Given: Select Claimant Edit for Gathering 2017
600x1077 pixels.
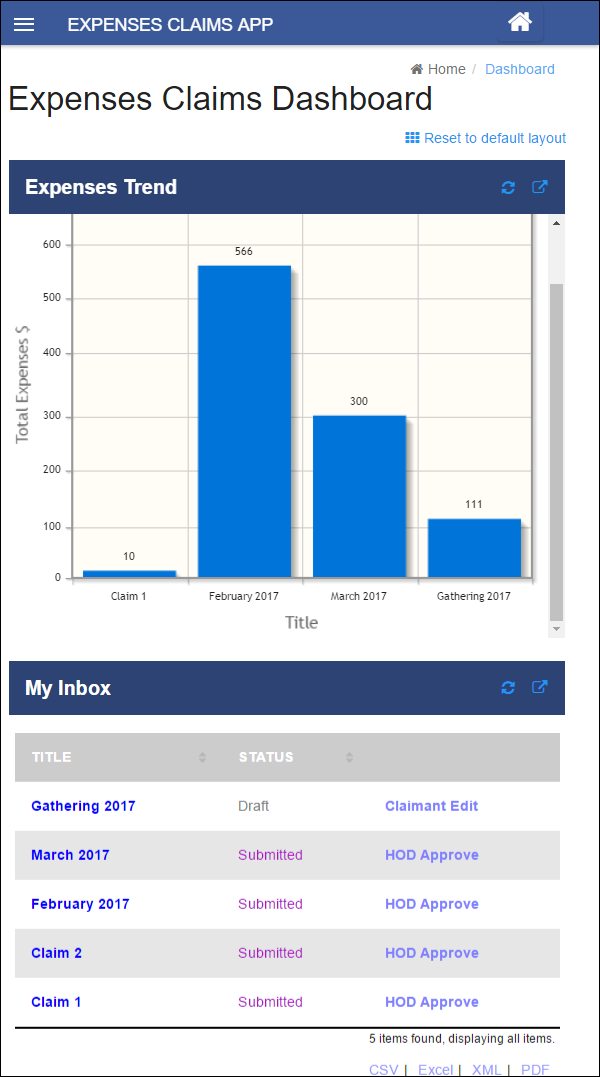Looking at the screenshot, I should 432,806.
